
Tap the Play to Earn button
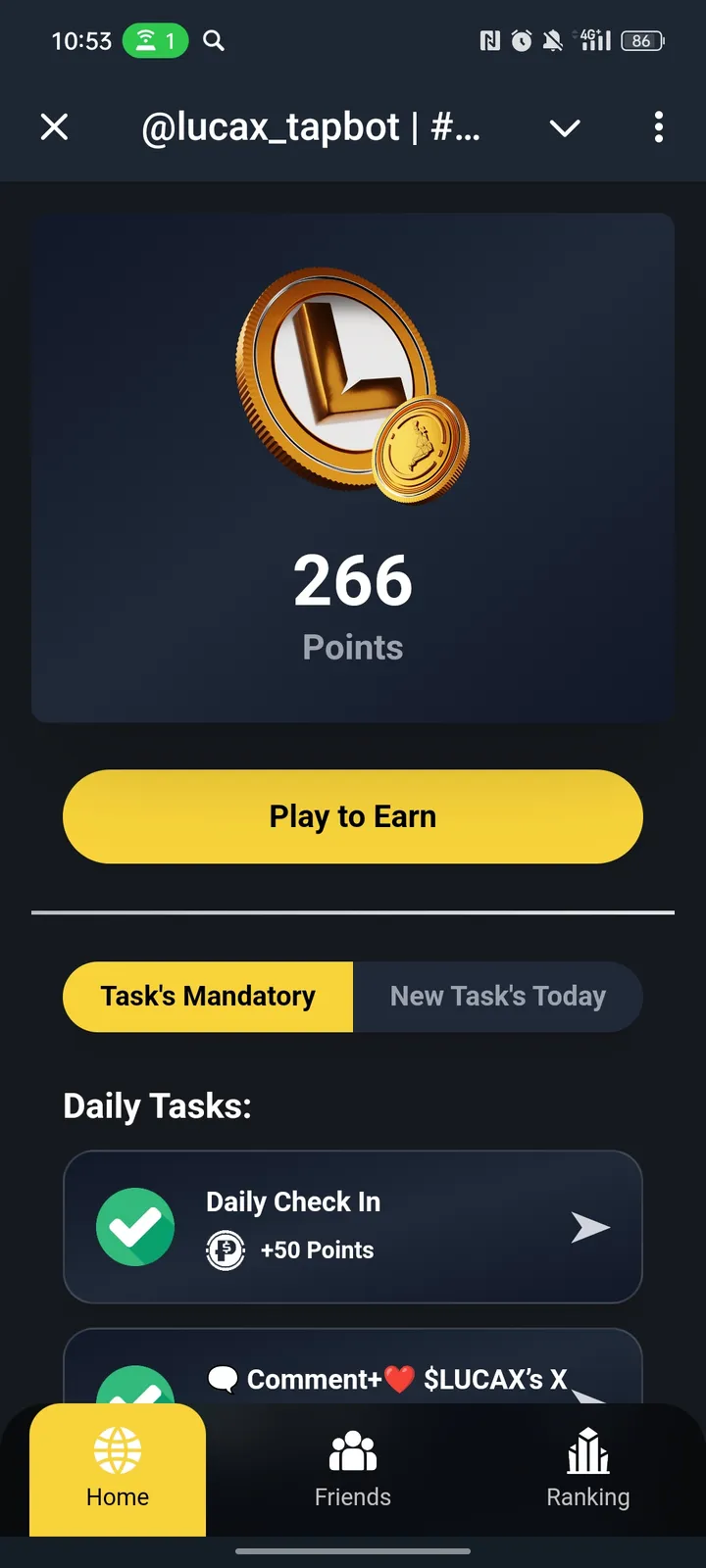click(353, 816)
